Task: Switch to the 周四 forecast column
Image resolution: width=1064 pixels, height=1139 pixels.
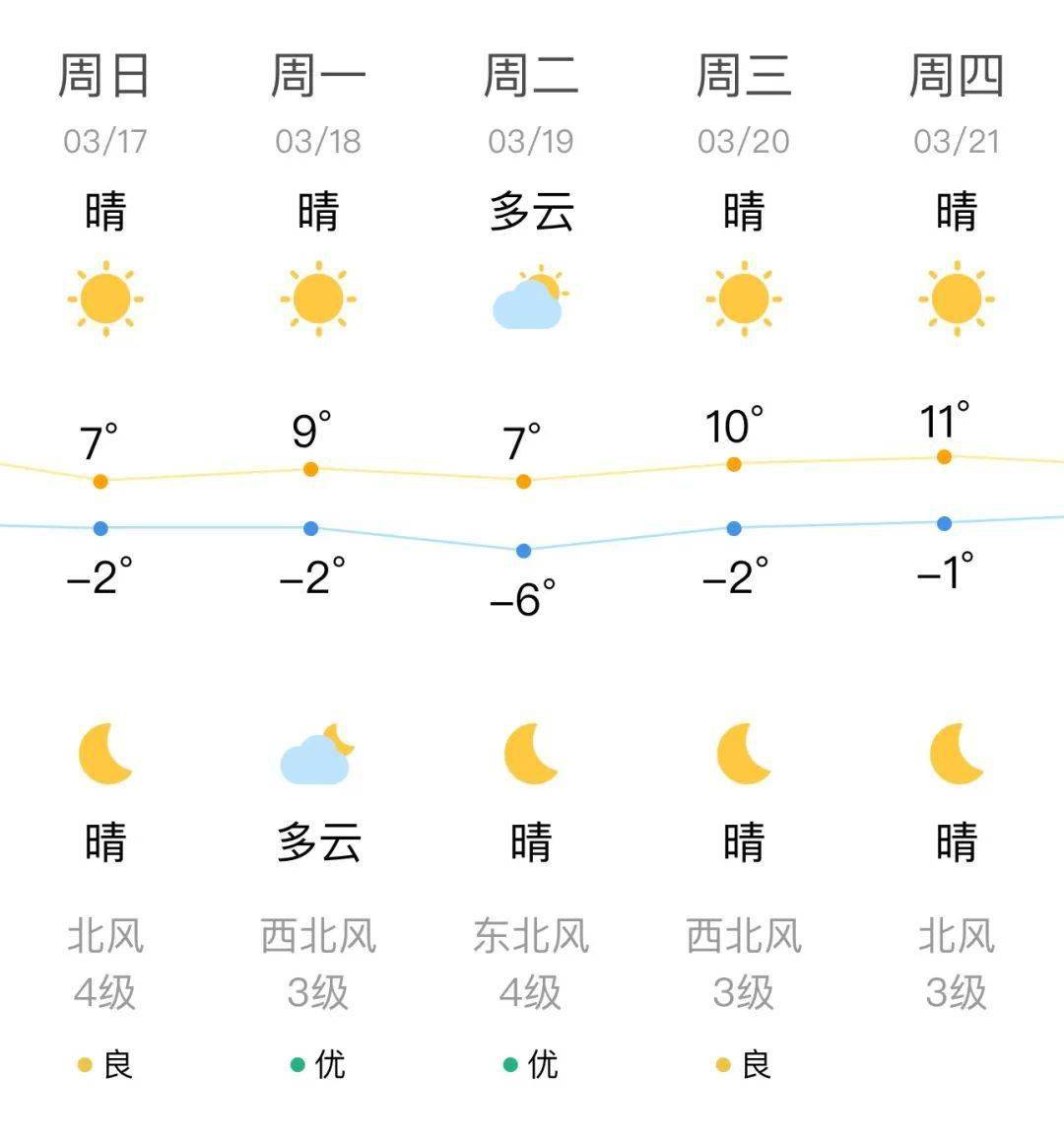Action: pos(956,79)
